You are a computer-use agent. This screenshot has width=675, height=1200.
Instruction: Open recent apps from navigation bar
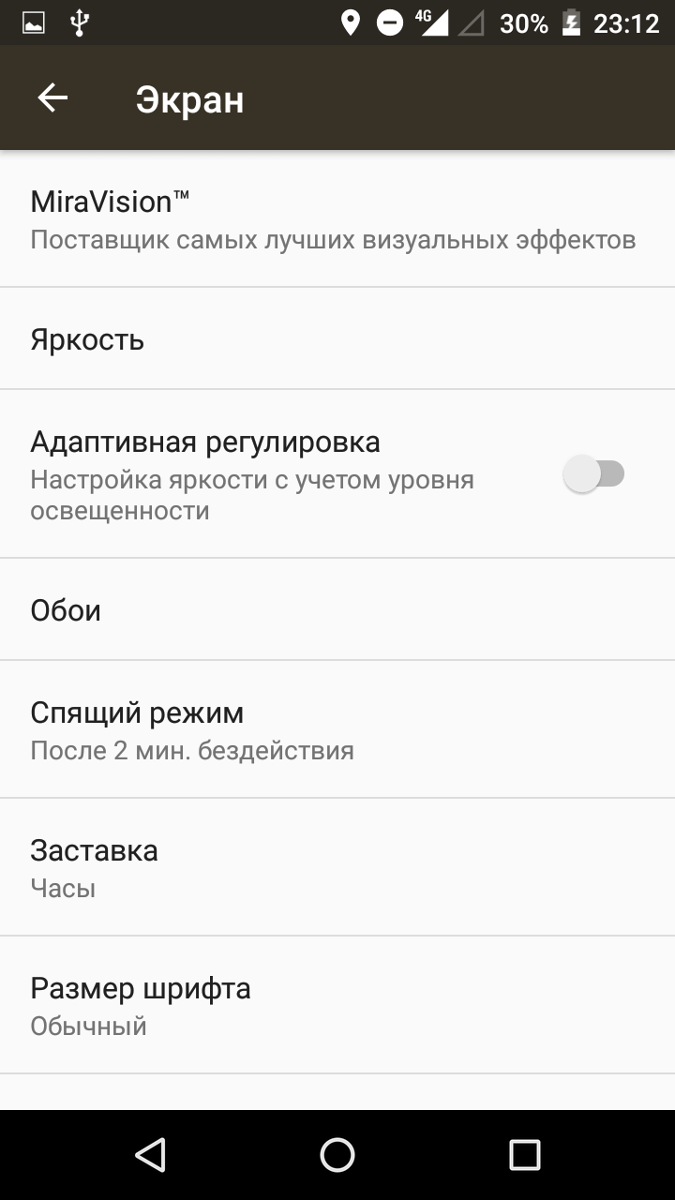click(x=525, y=1155)
